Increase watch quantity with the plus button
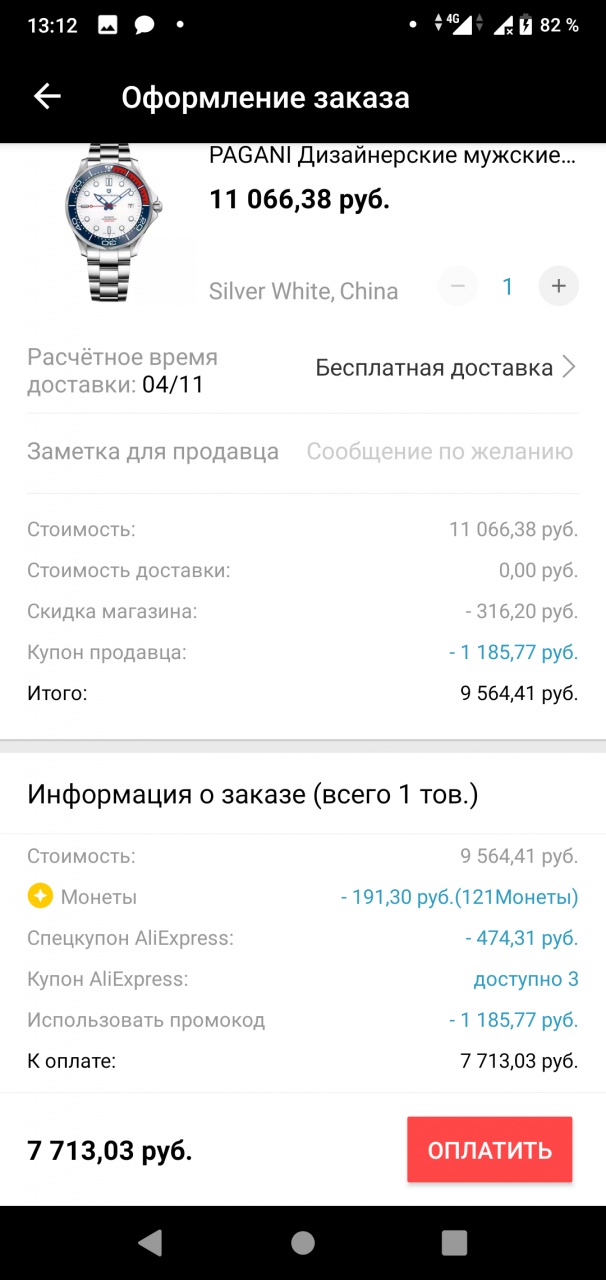606x1280 pixels. [558, 287]
